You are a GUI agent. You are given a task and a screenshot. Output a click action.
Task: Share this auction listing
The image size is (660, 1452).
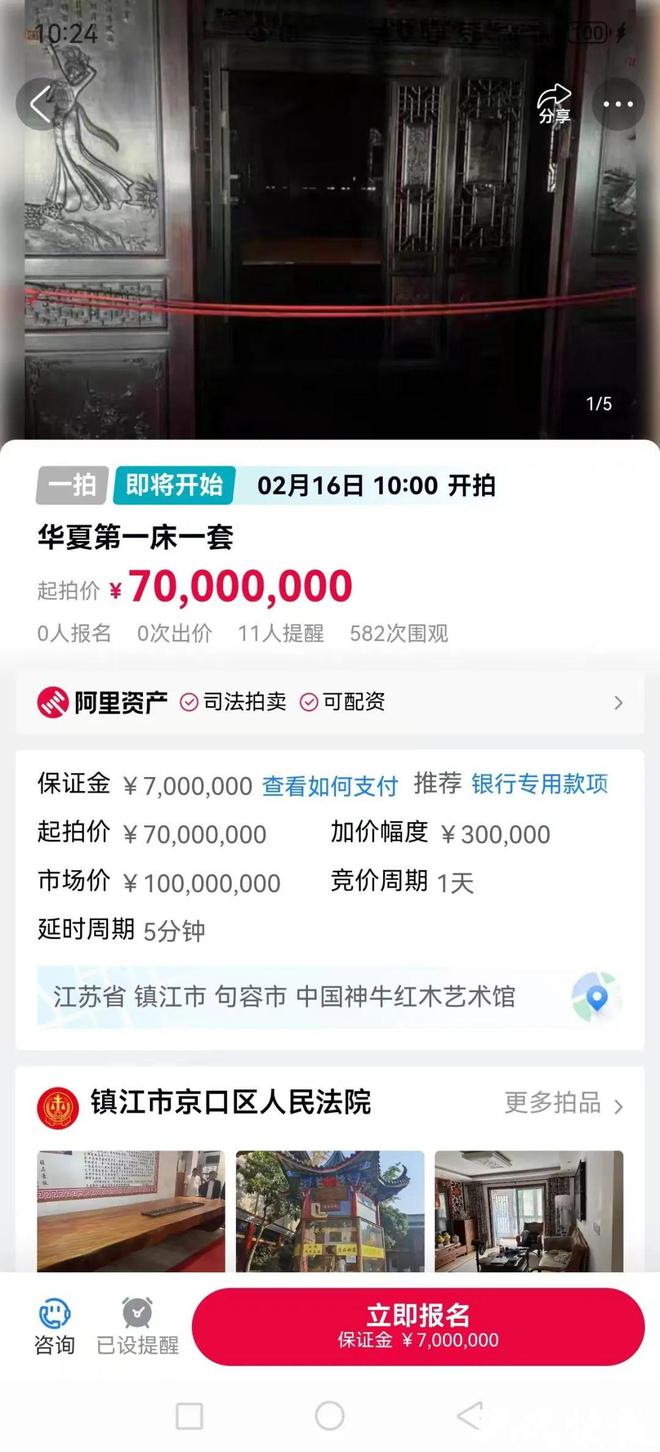click(554, 104)
